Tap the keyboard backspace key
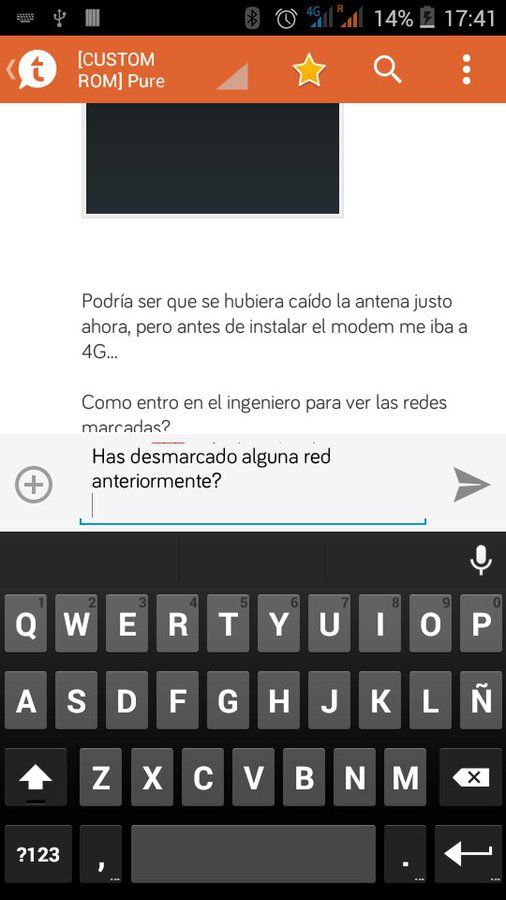The height and width of the screenshot is (900, 506). (x=470, y=778)
